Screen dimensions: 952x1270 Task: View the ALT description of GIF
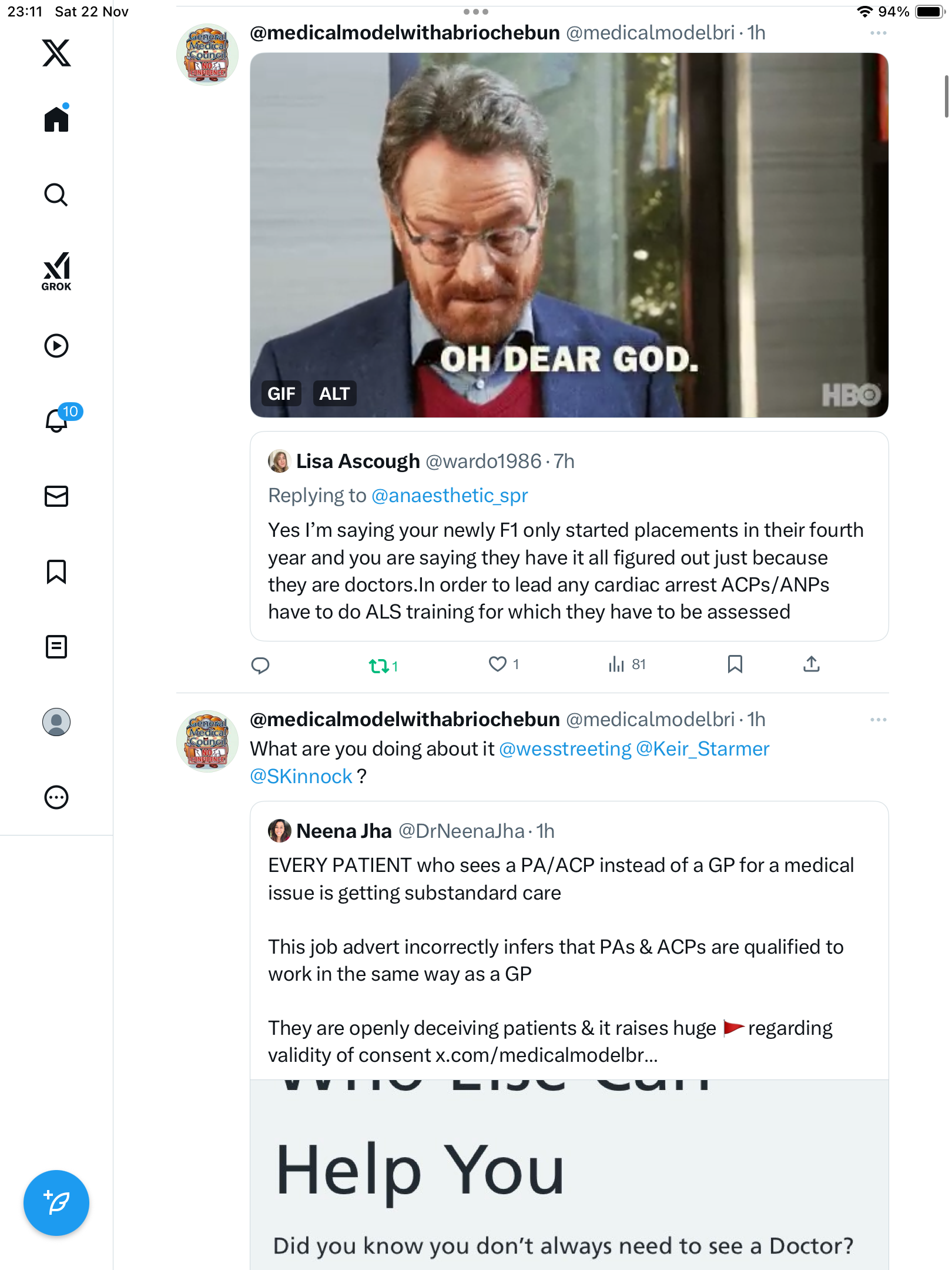pos(334,393)
